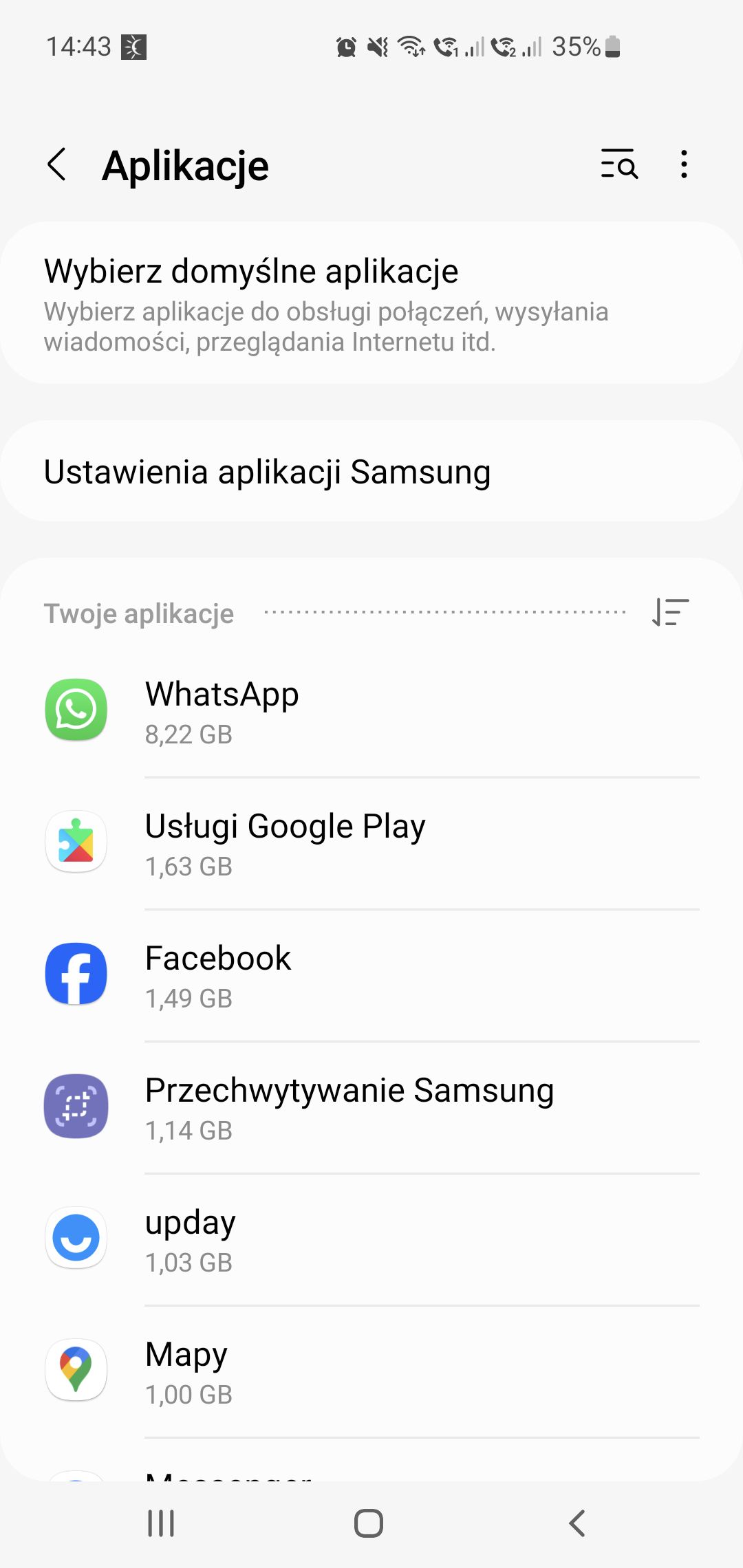Tap the home navigation button
The width and height of the screenshot is (743, 1568).
369,1521
